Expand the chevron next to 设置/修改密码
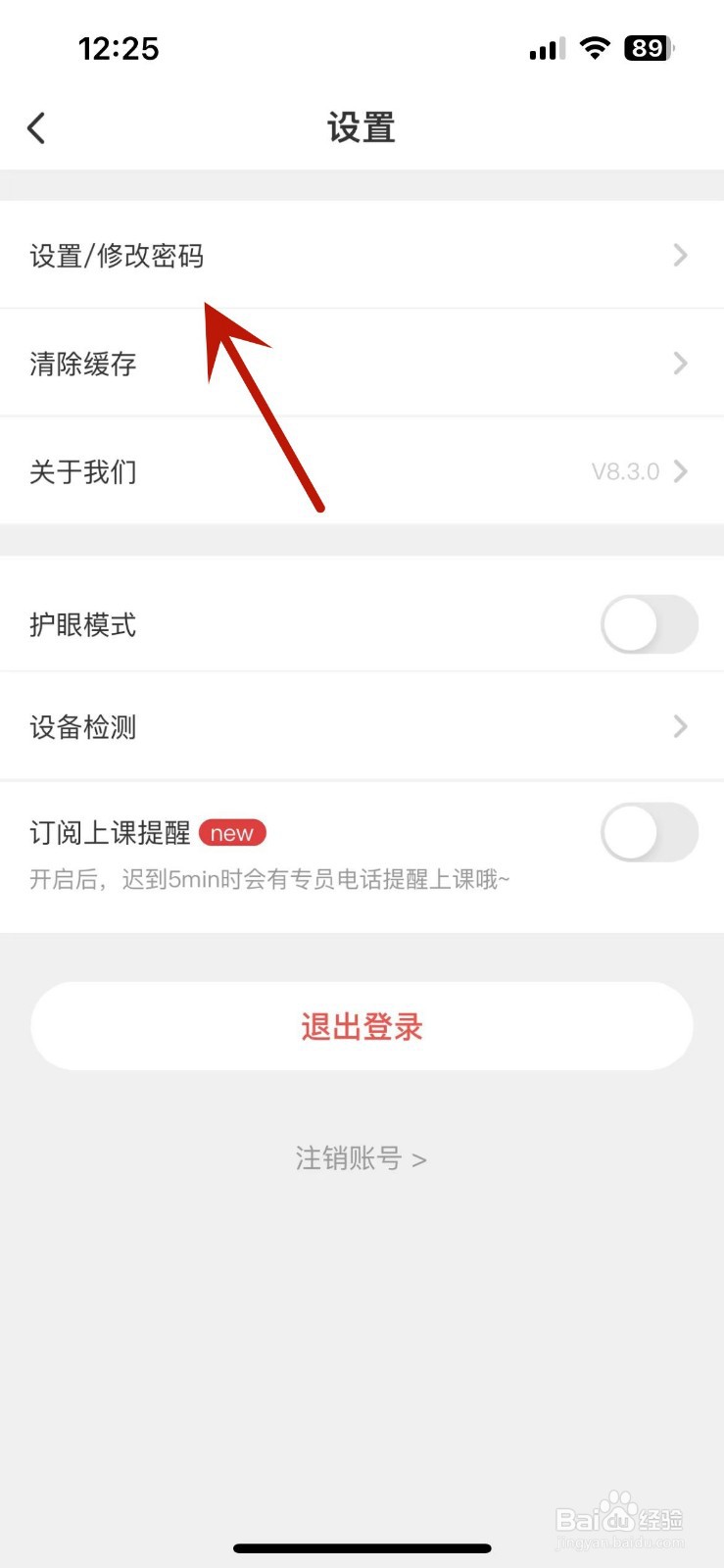This screenshot has height=1568, width=724. coord(681,256)
